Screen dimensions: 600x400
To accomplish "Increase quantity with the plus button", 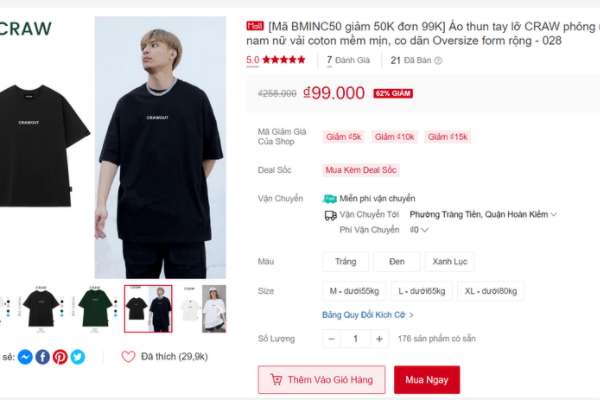I will click(x=379, y=339).
